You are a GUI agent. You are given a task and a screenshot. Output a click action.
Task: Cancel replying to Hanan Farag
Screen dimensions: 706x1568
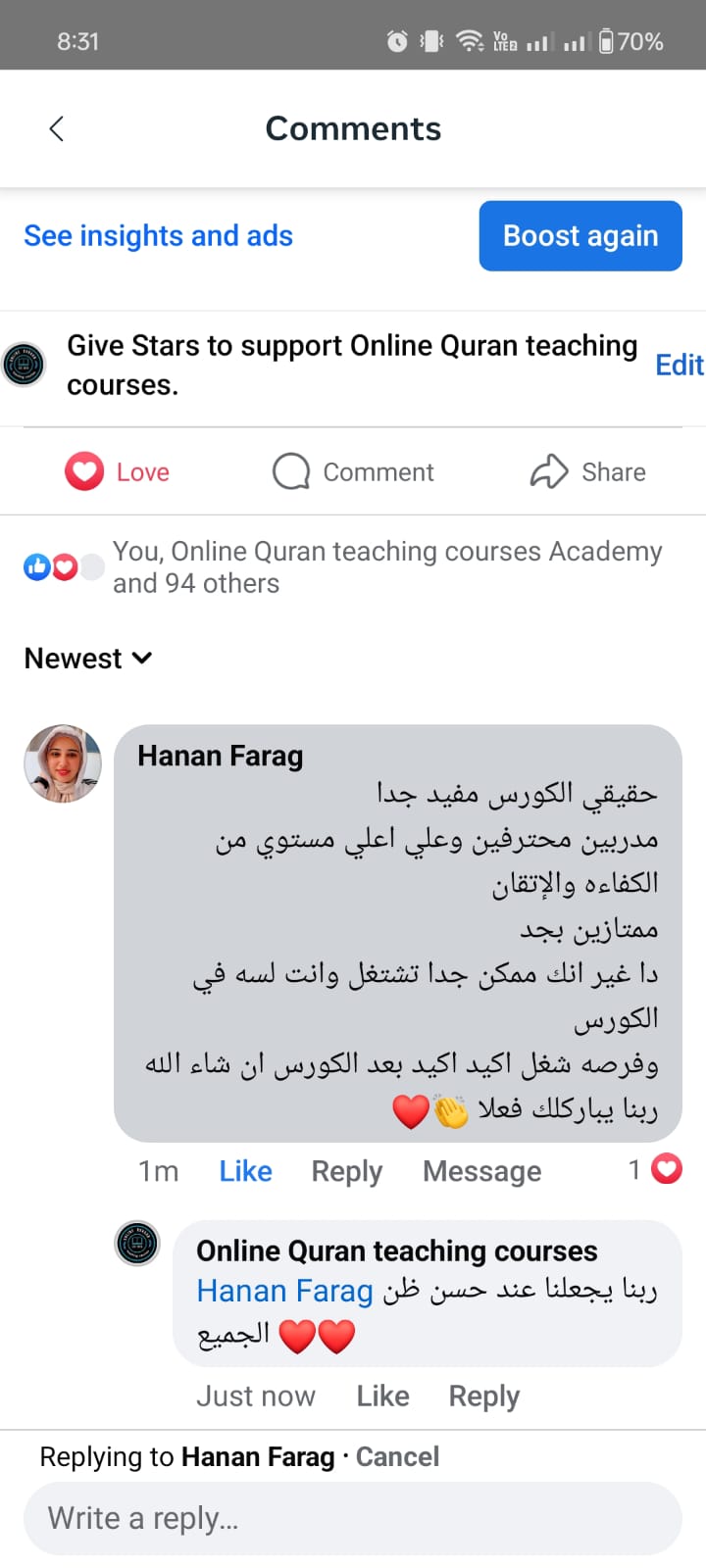click(397, 1457)
